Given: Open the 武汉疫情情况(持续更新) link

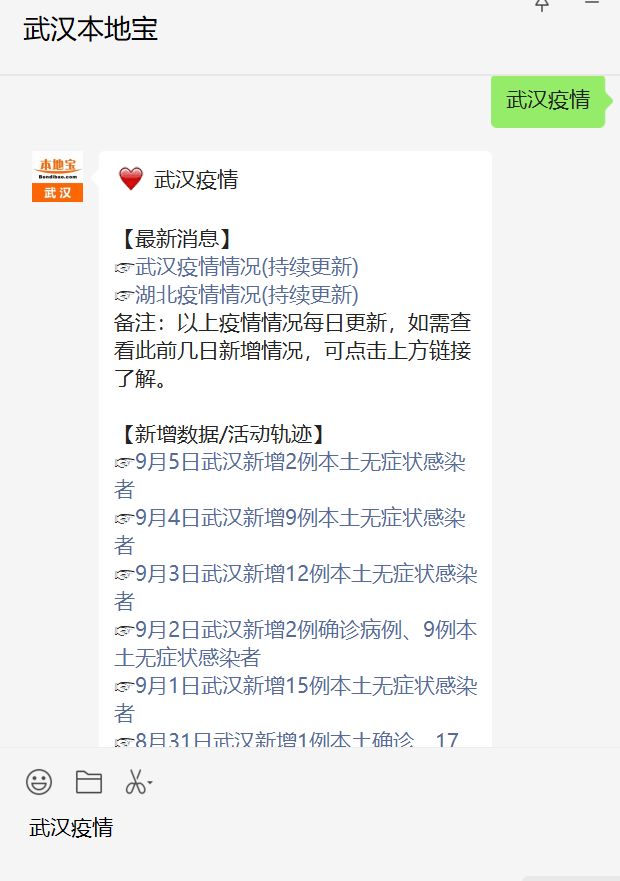Looking at the screenshot, I should [x=246, y=267].
